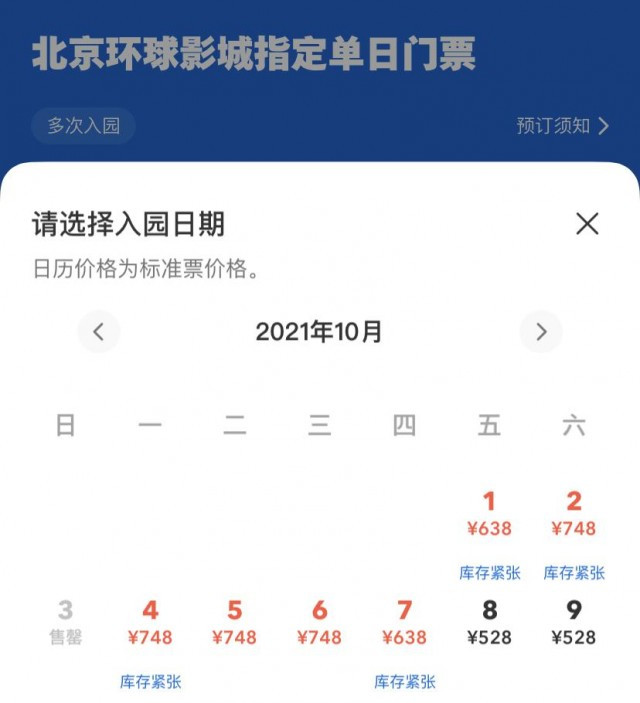This screenshot has height=703, width=640.
Task: Select October 2 priced ¥748
Action: 573,515
